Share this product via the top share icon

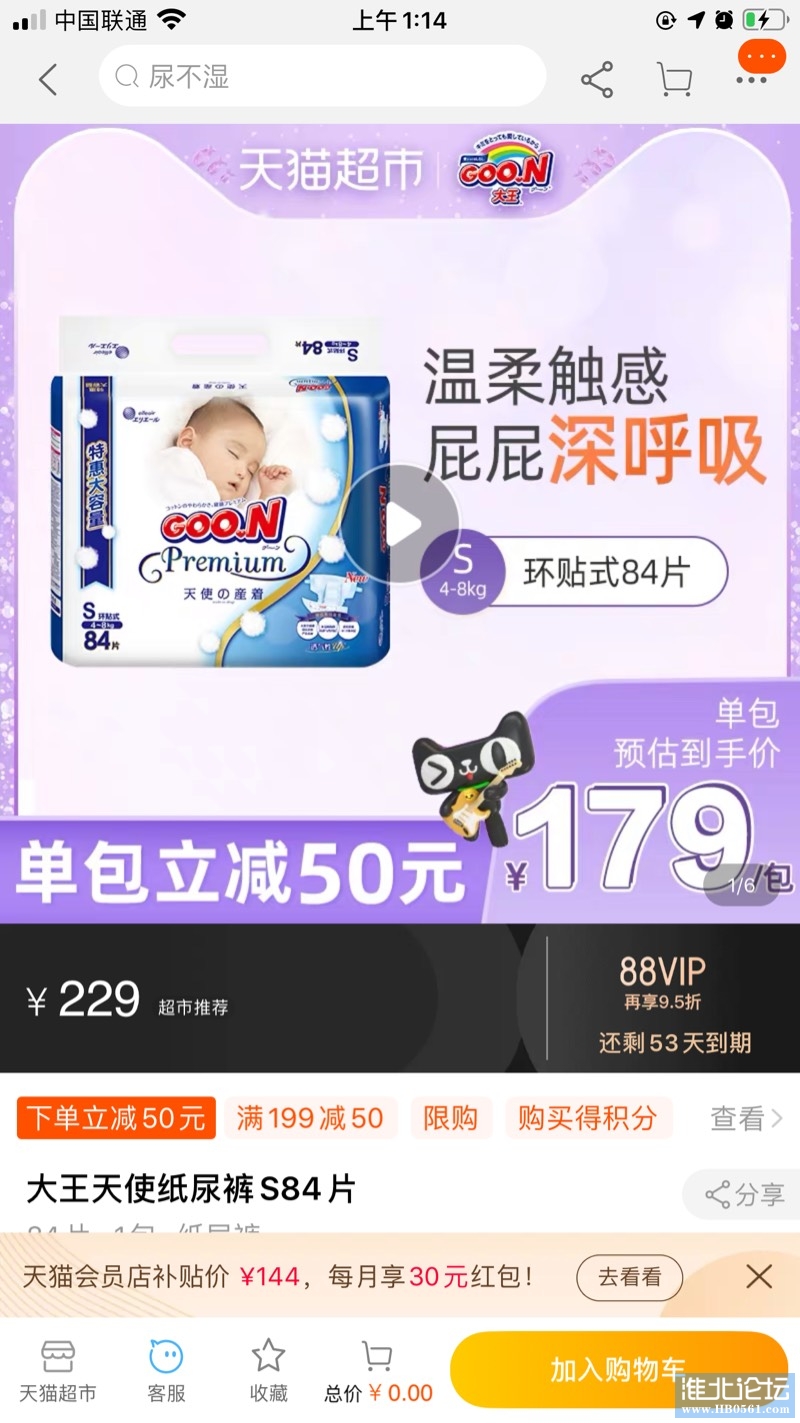coord(597,79)
